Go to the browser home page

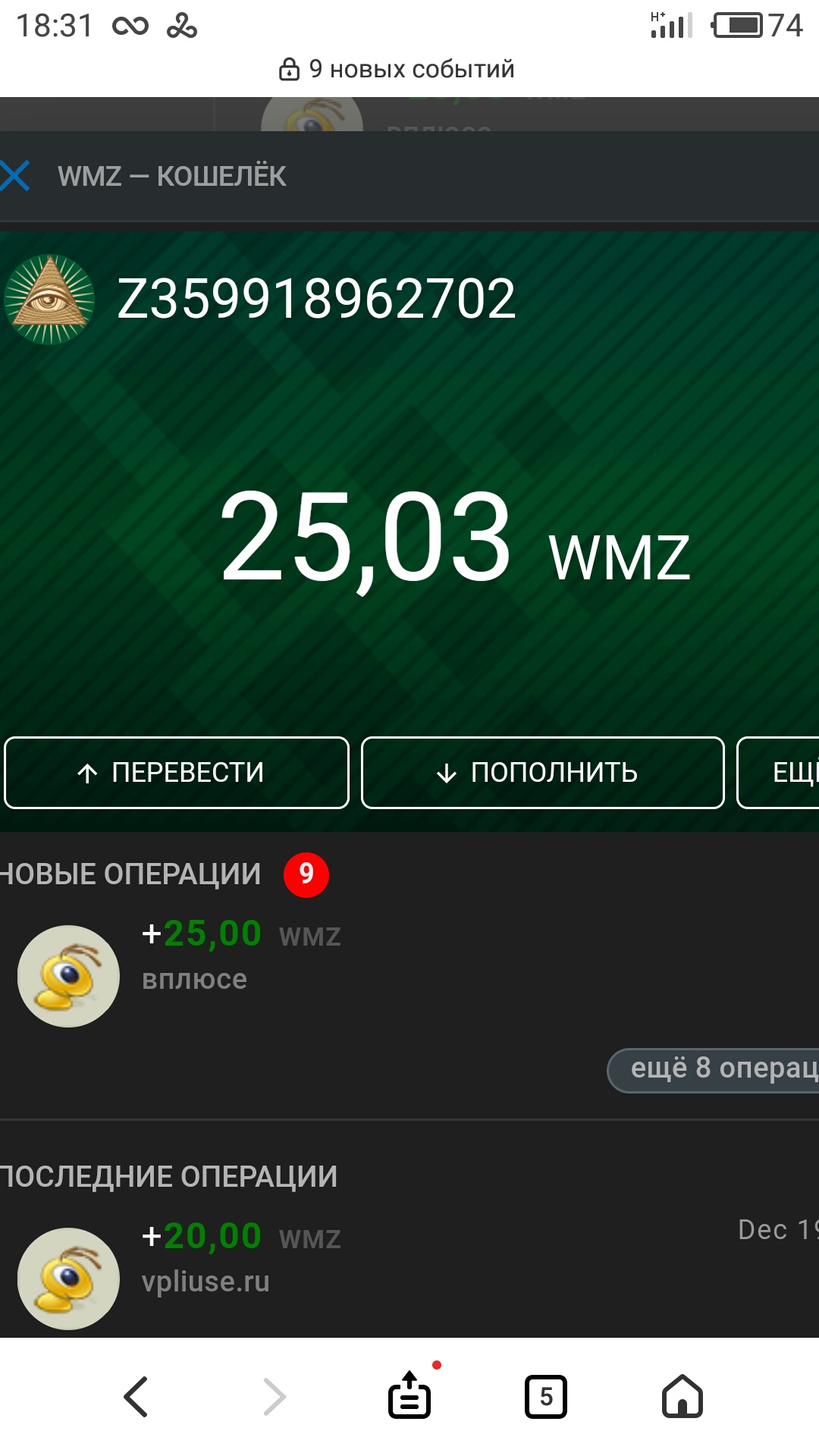click(682, 1396)
